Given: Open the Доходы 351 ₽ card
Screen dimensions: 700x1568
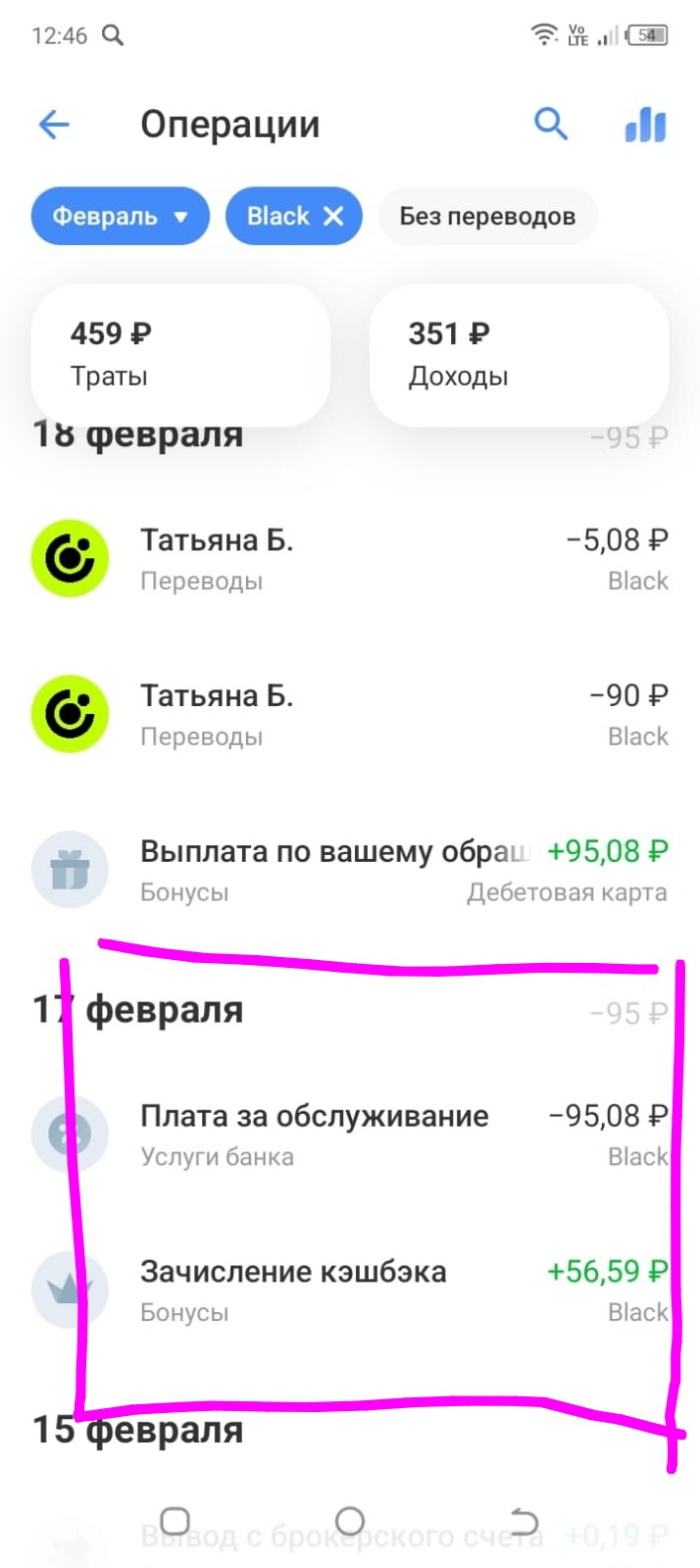Looking at the screenshot, I should [518, 354].
